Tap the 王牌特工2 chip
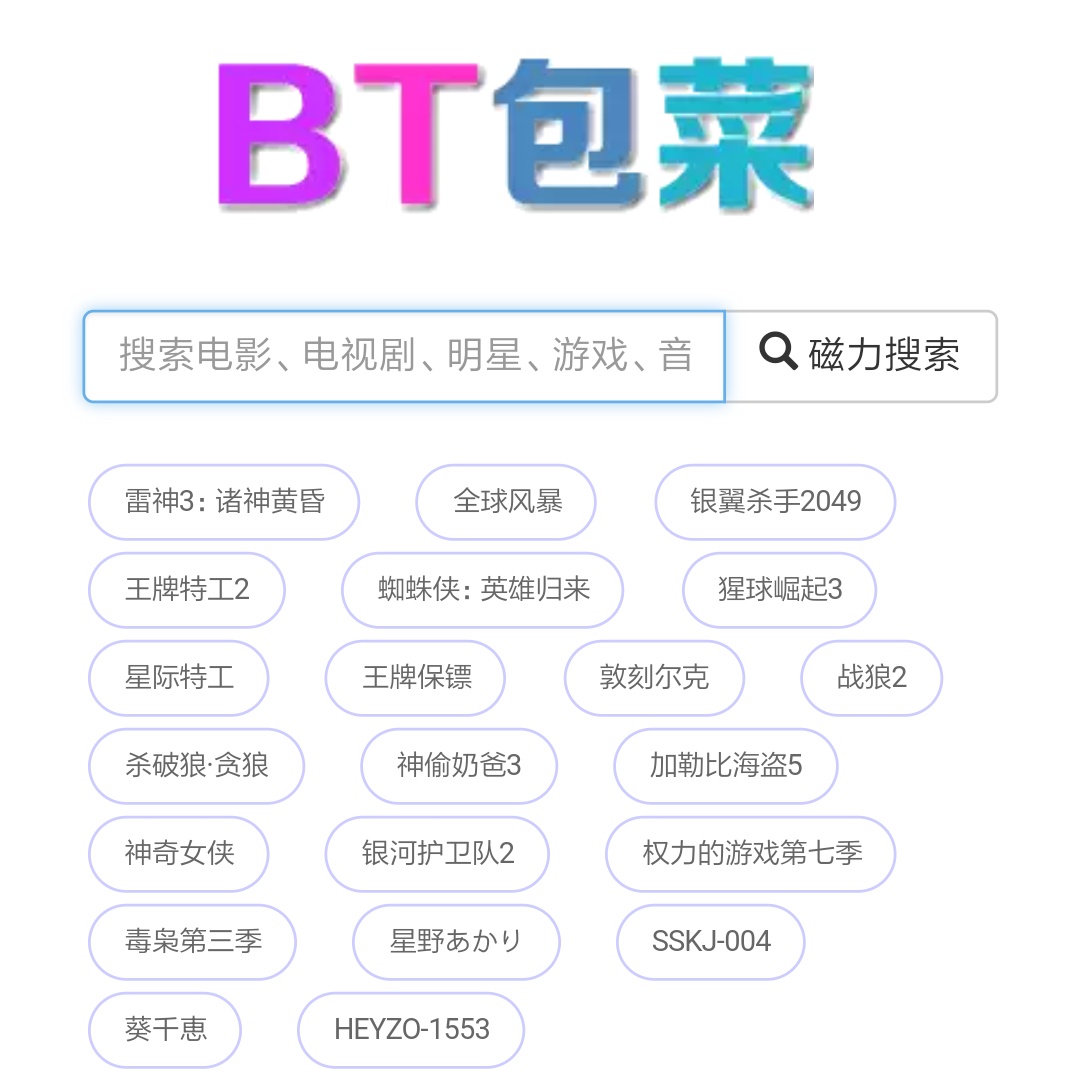1072x1088 pixels. (x=187, y=590)
